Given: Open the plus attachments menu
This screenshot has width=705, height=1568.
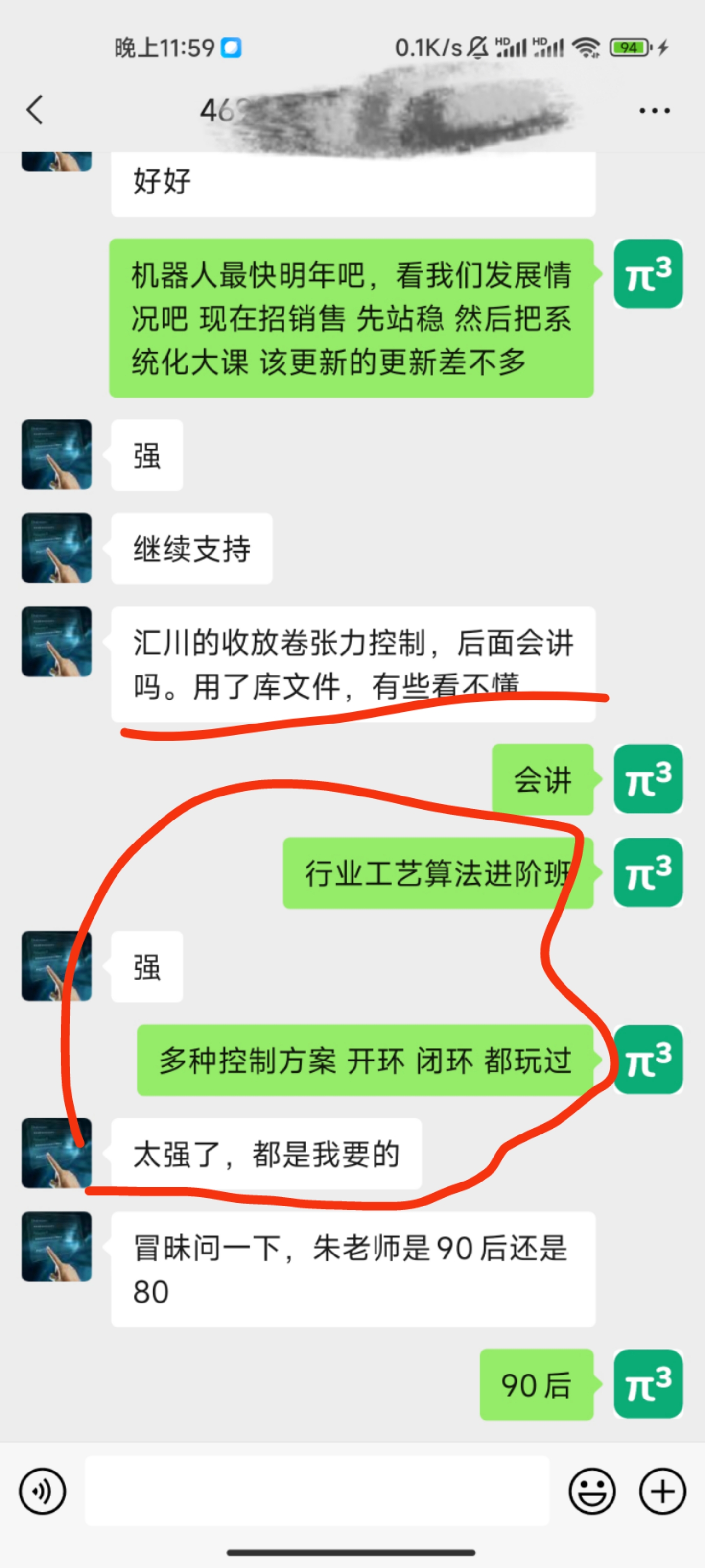Looking at the screenshot, I should (662, 1491).
